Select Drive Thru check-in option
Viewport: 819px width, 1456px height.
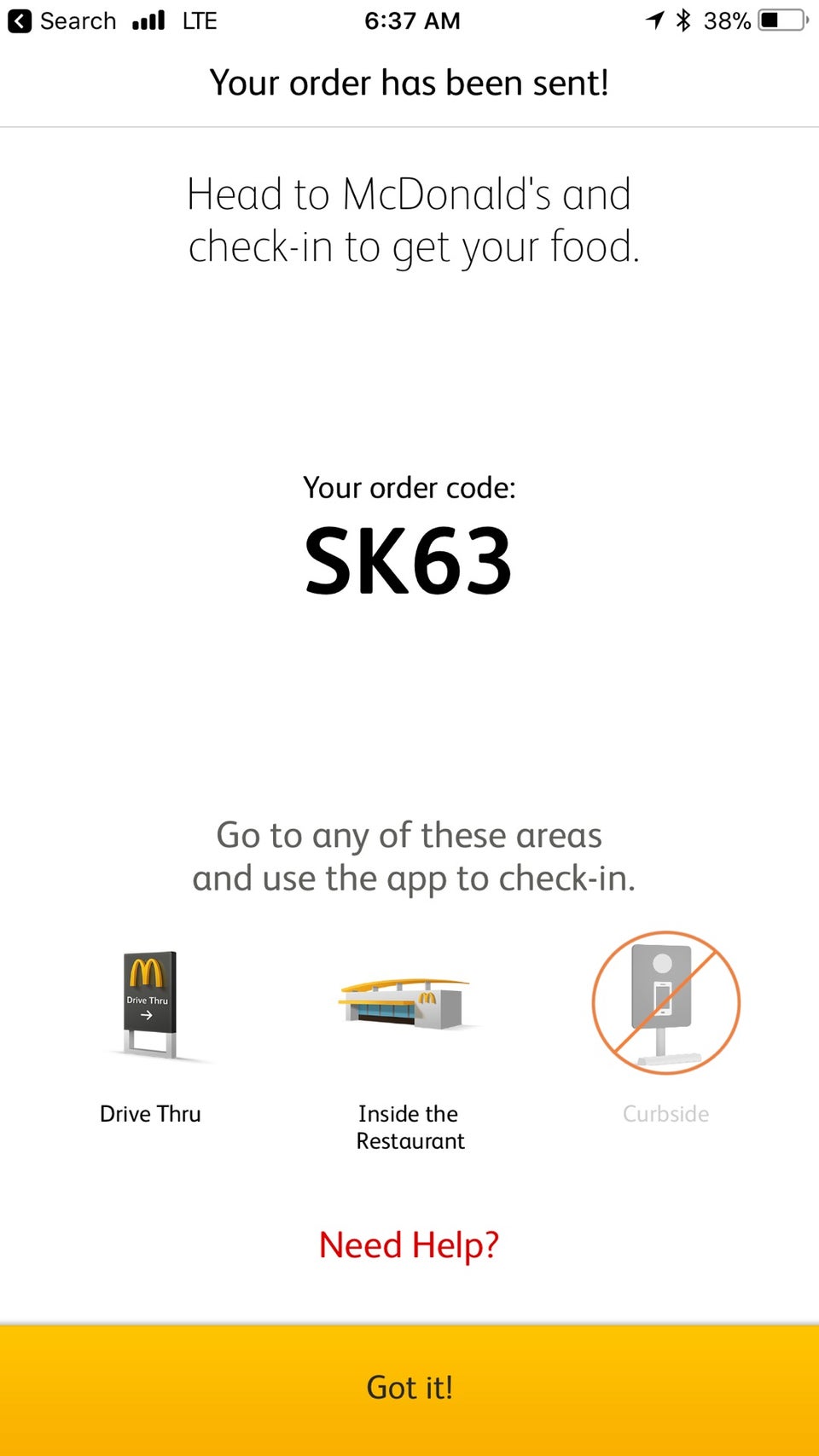pos(150,1036)
